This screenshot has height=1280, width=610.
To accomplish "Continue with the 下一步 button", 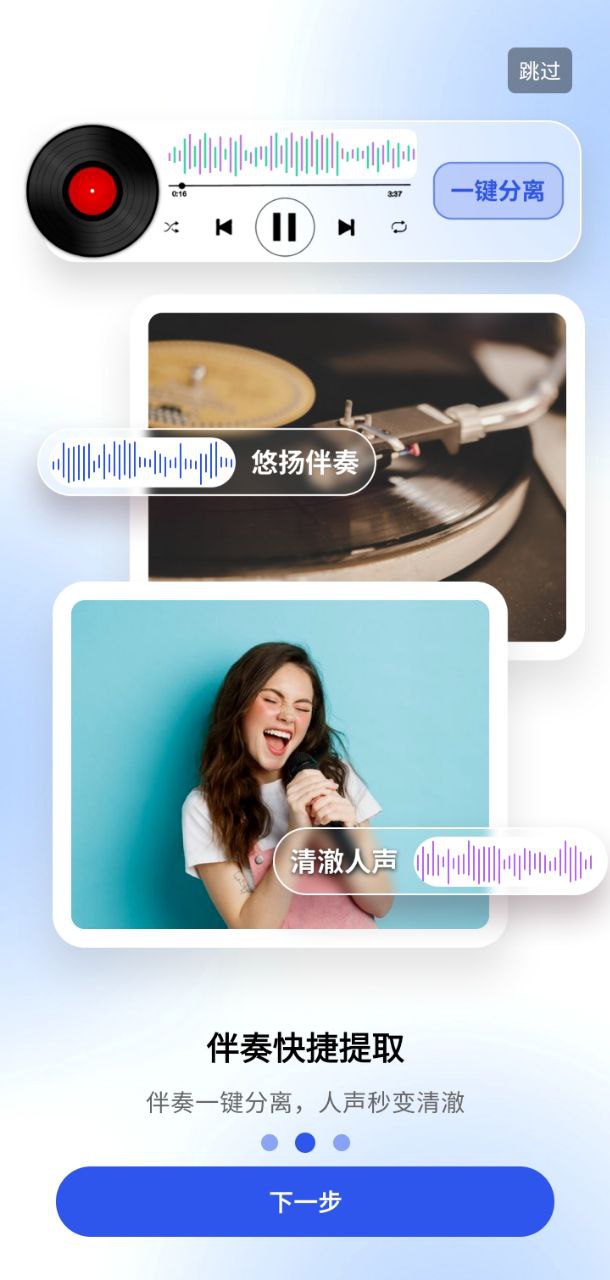I will [305, 1201].
